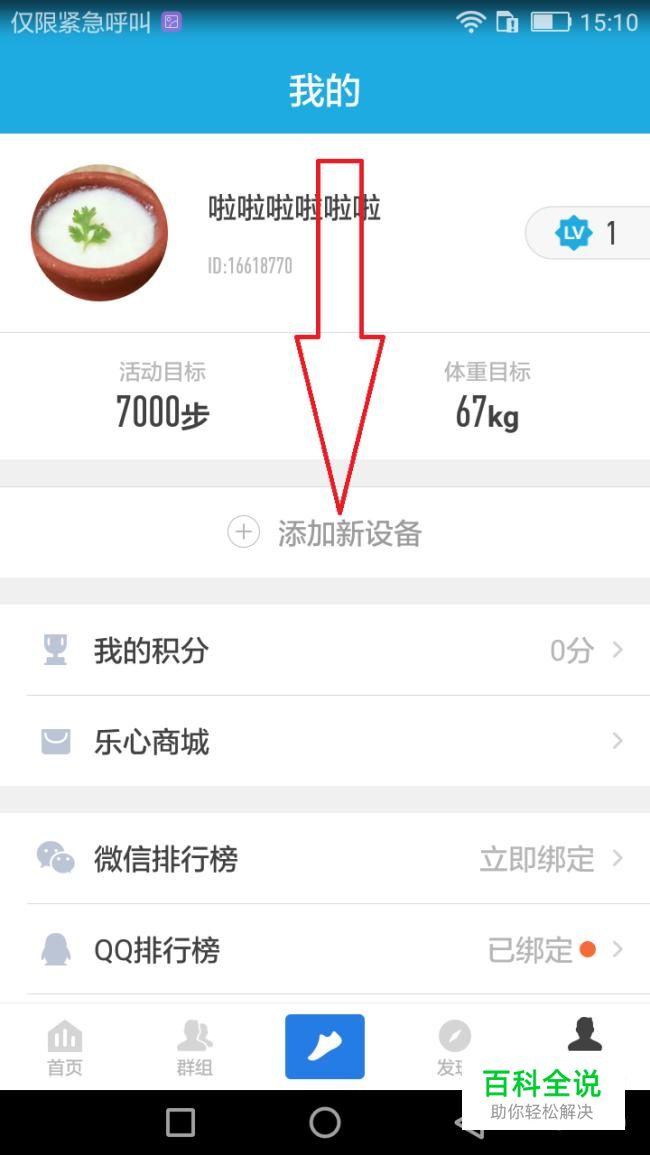Open recent apps with the square button
The width and height of the screenshot is (650, 1155).
pos(180,1122)
